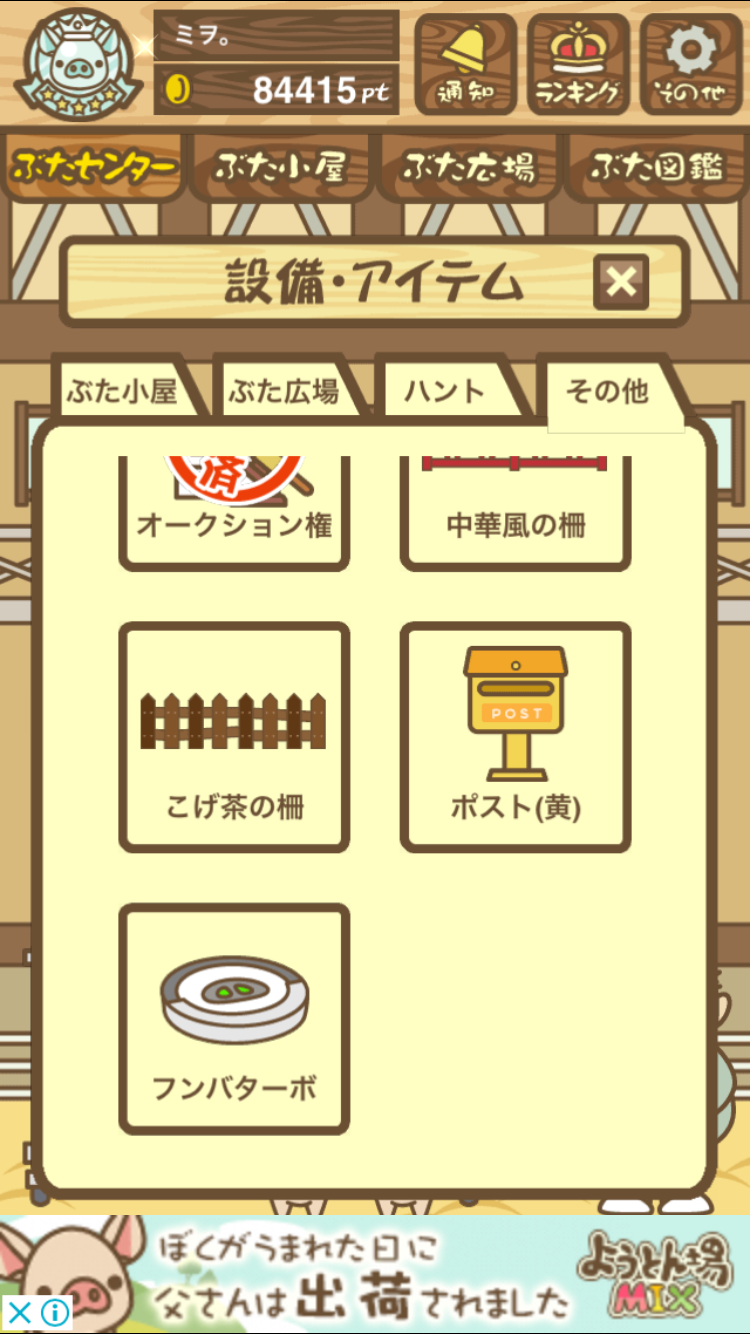Go to the ぶたセンター section
This screenshot has width=750, height=1334.
95,167
